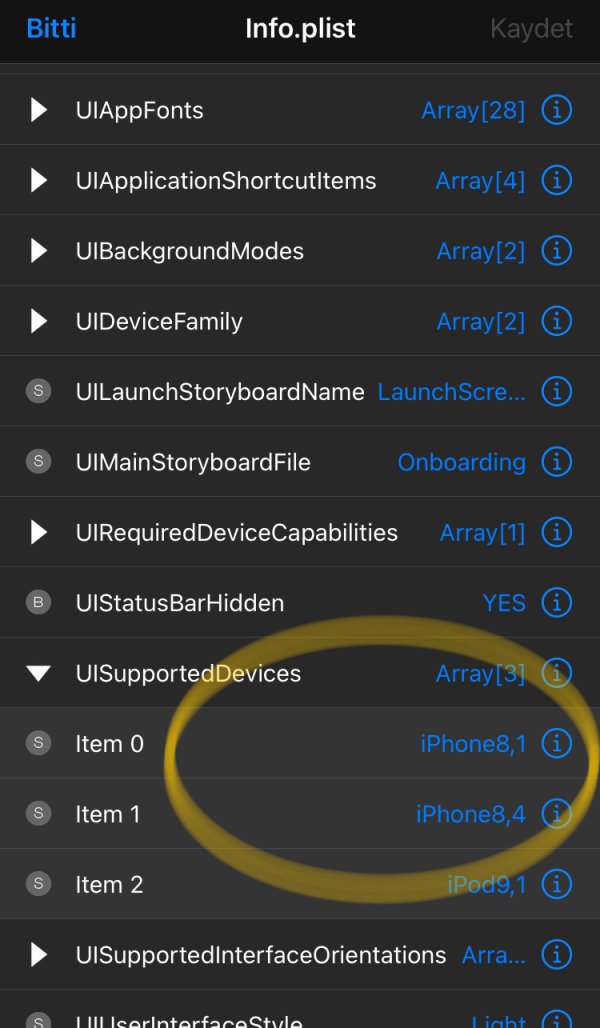Collapse the UISupportedDevices array
The height and width of the screenshot is (1028, 600).
point(39,673)
